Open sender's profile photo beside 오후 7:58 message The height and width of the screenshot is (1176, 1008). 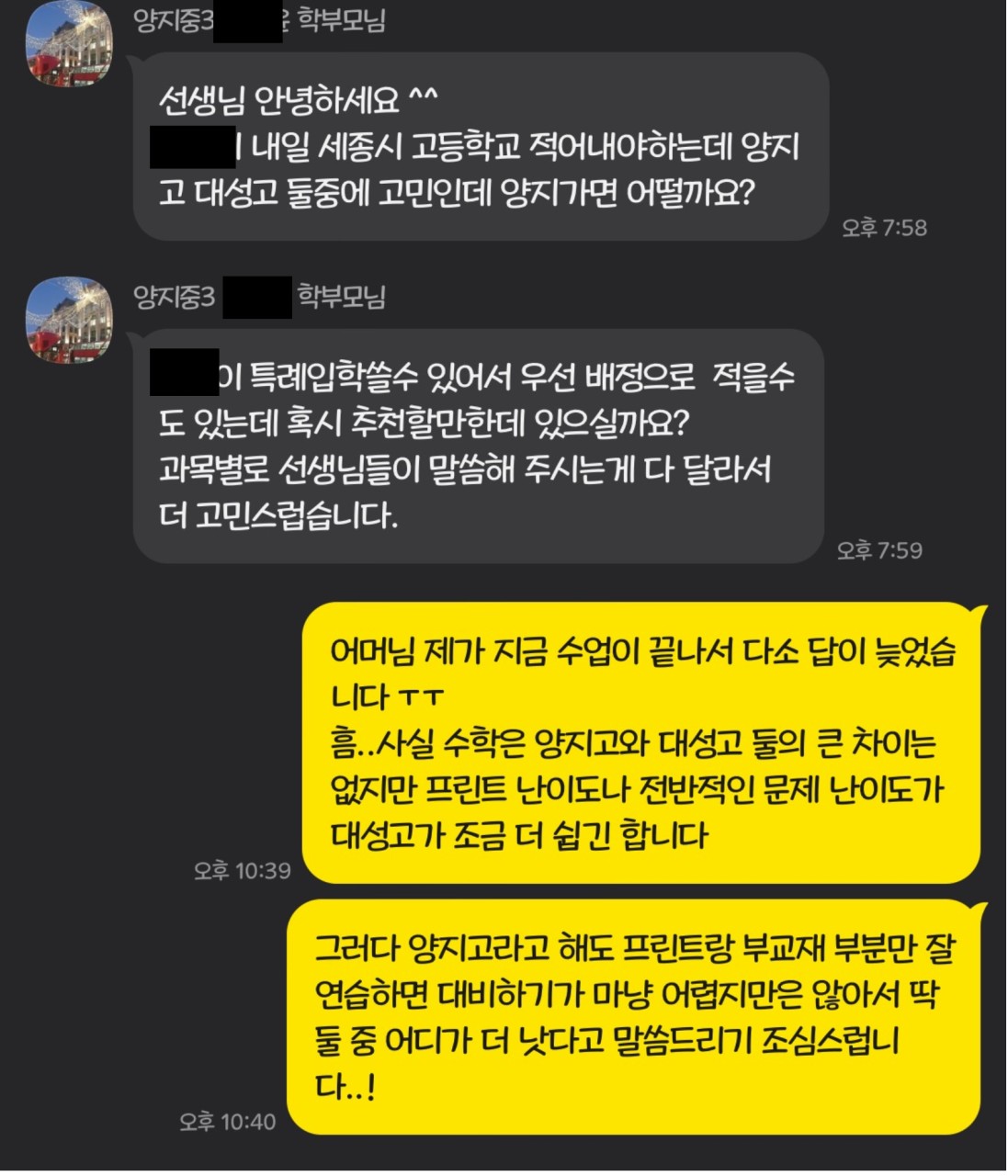69,43
